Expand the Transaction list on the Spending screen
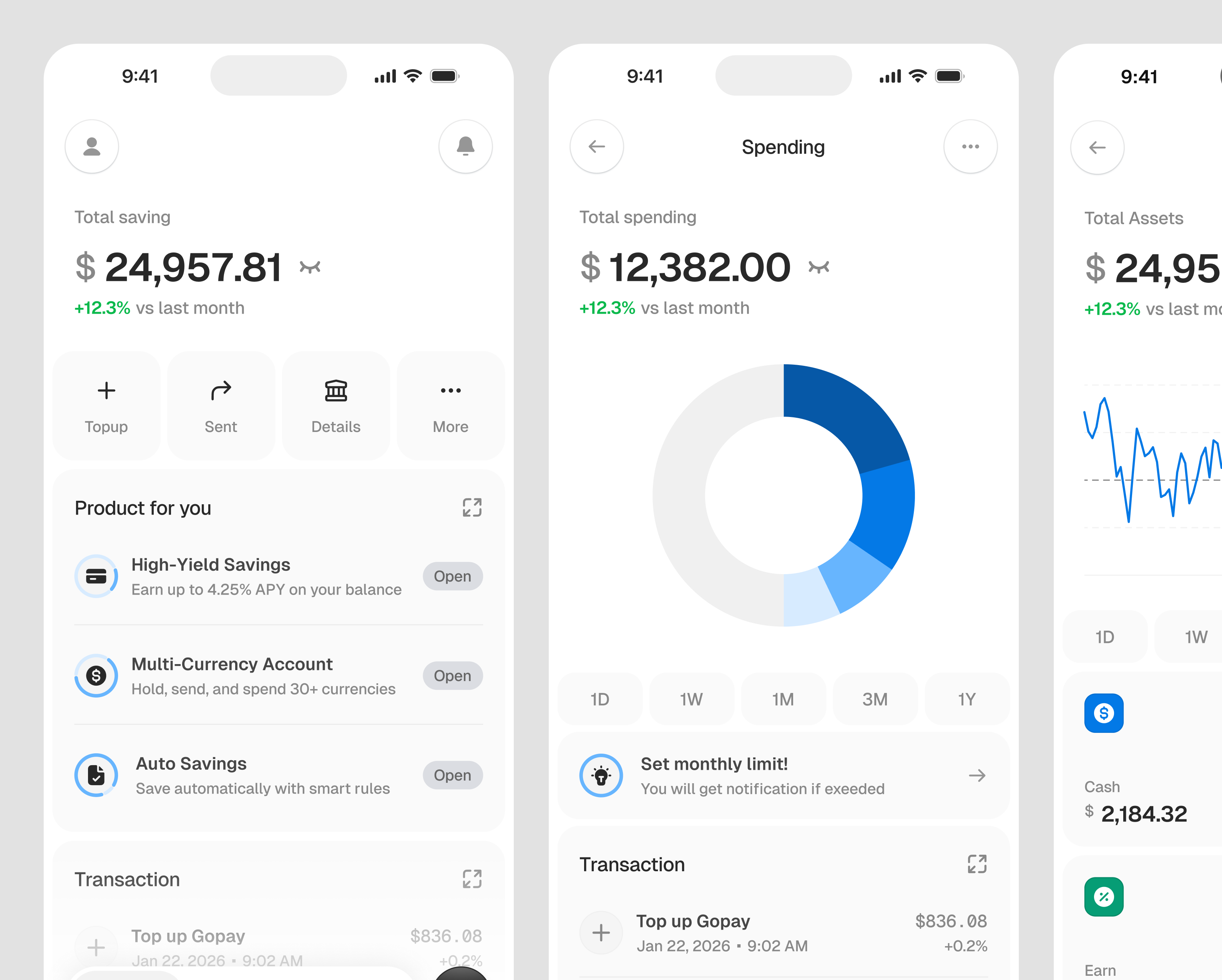 [977, 864]
